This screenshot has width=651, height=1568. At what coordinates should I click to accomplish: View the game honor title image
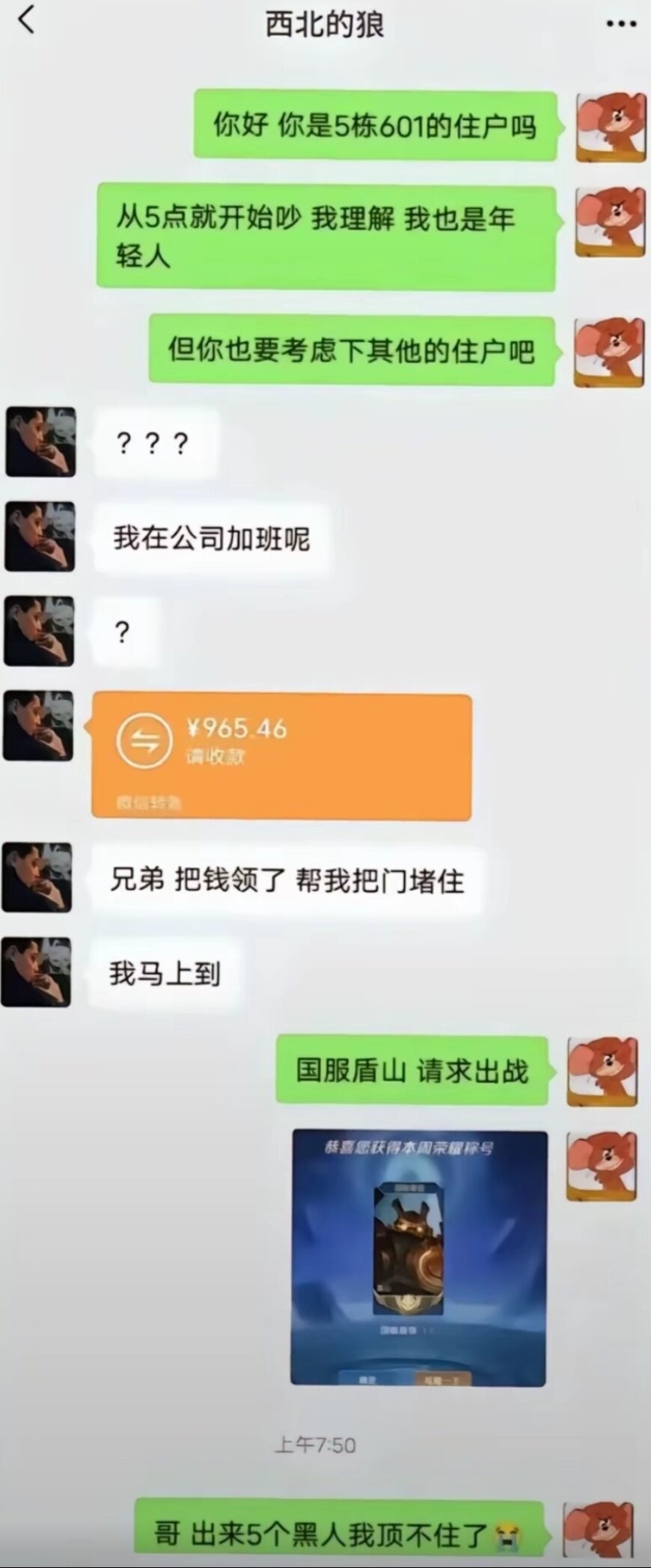pyautogui.click(x=418, y=1257)
